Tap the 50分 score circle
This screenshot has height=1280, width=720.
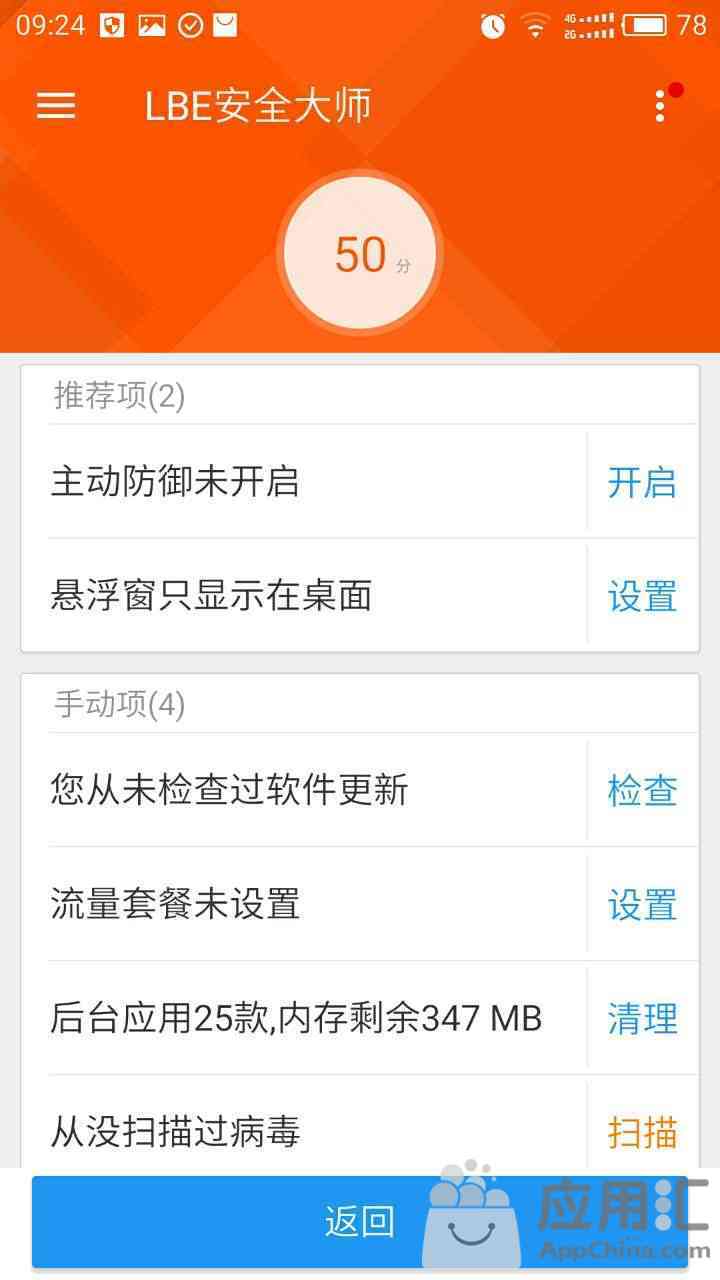[360, 254]
